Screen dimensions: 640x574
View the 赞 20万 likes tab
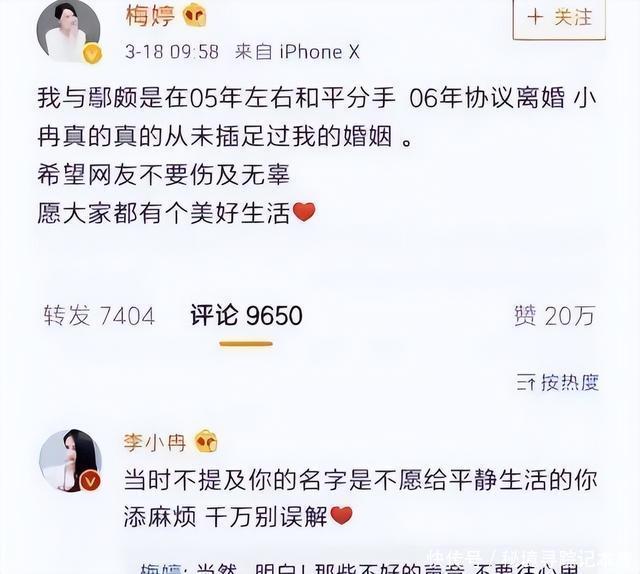(553, 316)
